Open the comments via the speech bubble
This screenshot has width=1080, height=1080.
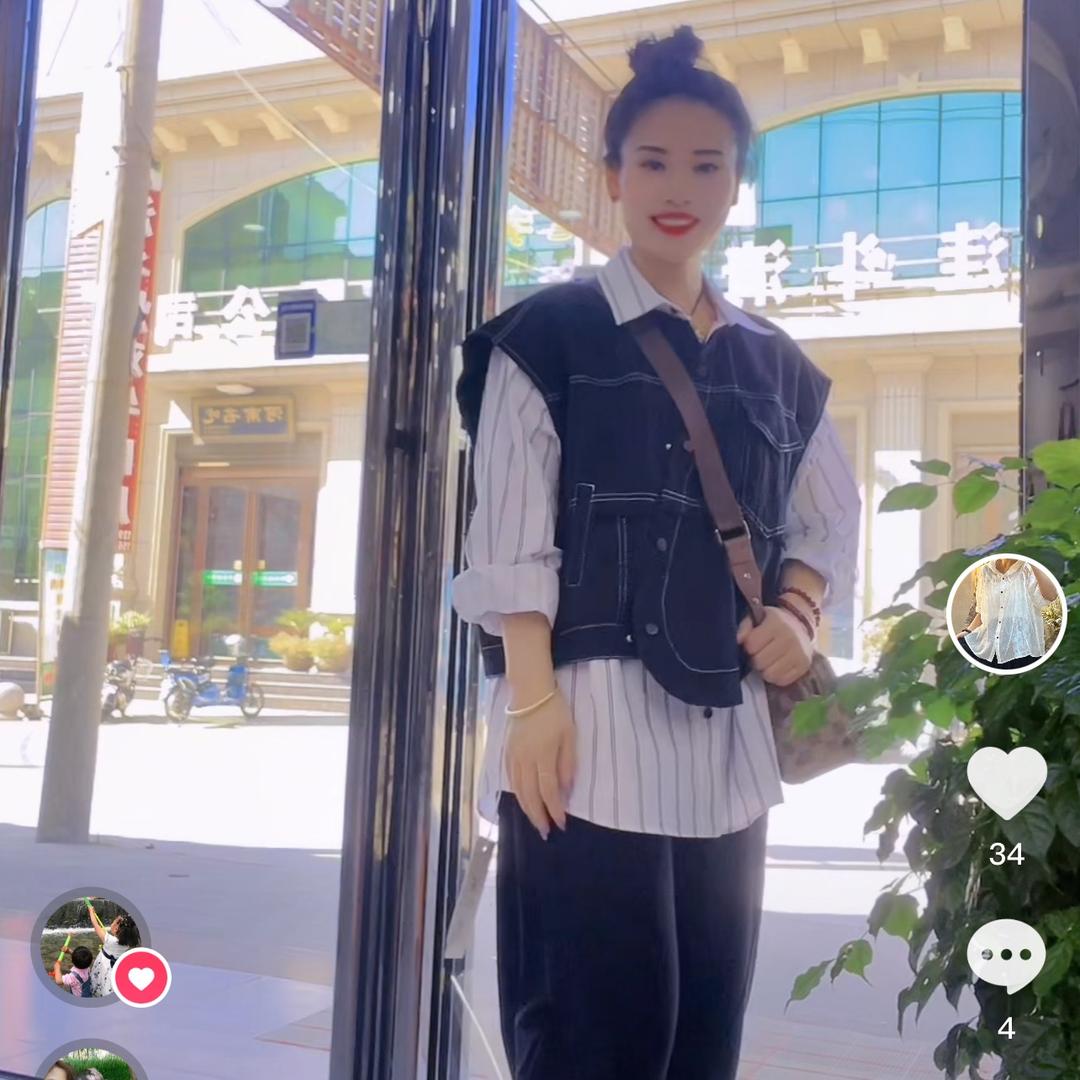pos(1006,955)
